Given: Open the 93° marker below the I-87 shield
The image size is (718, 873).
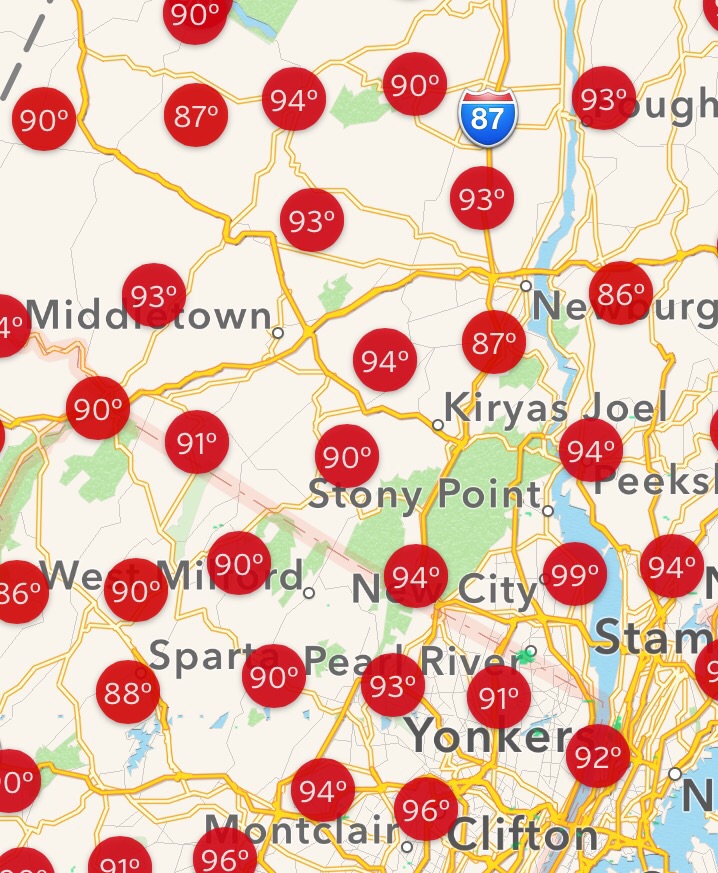Looking at the screenshot, I should (x=481, y=200).
